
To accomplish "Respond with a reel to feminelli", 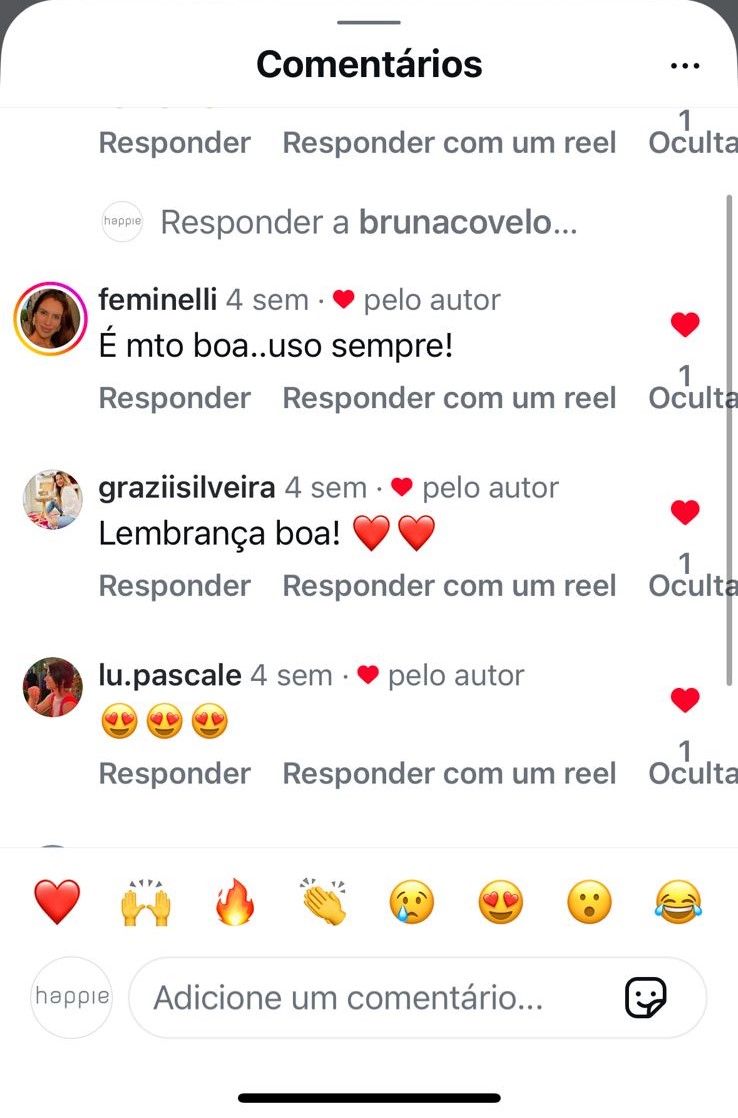I will (x=449, y=398).
